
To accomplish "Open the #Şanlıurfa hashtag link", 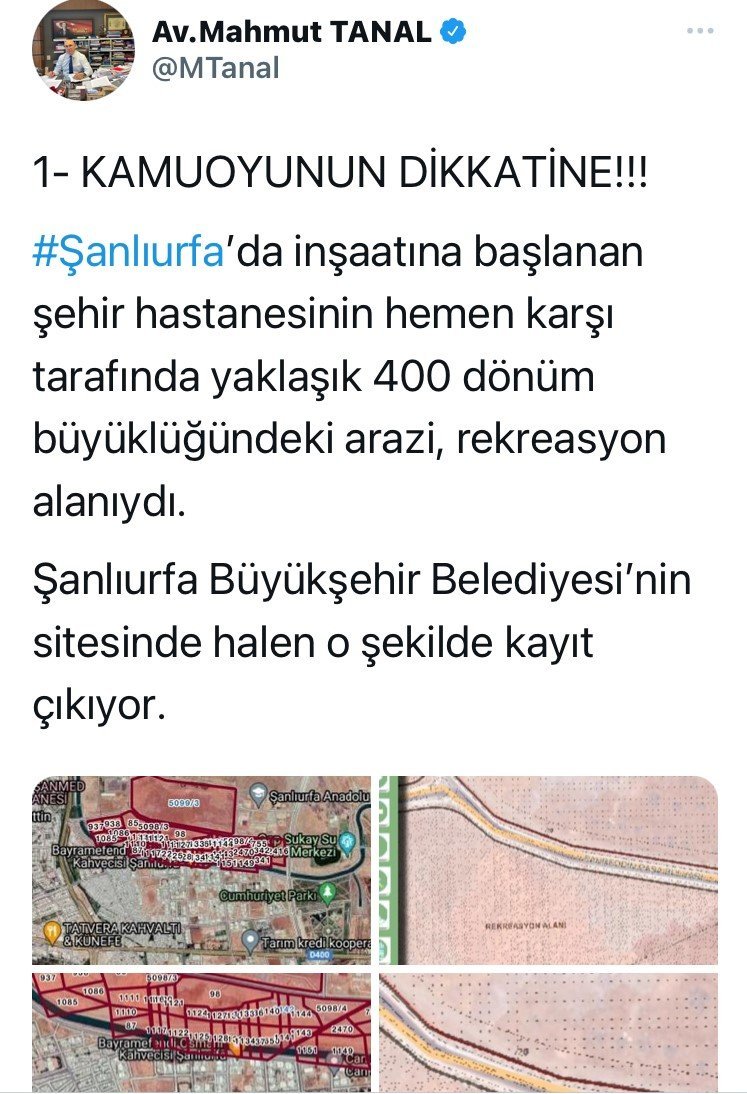I will click(127, 252).
